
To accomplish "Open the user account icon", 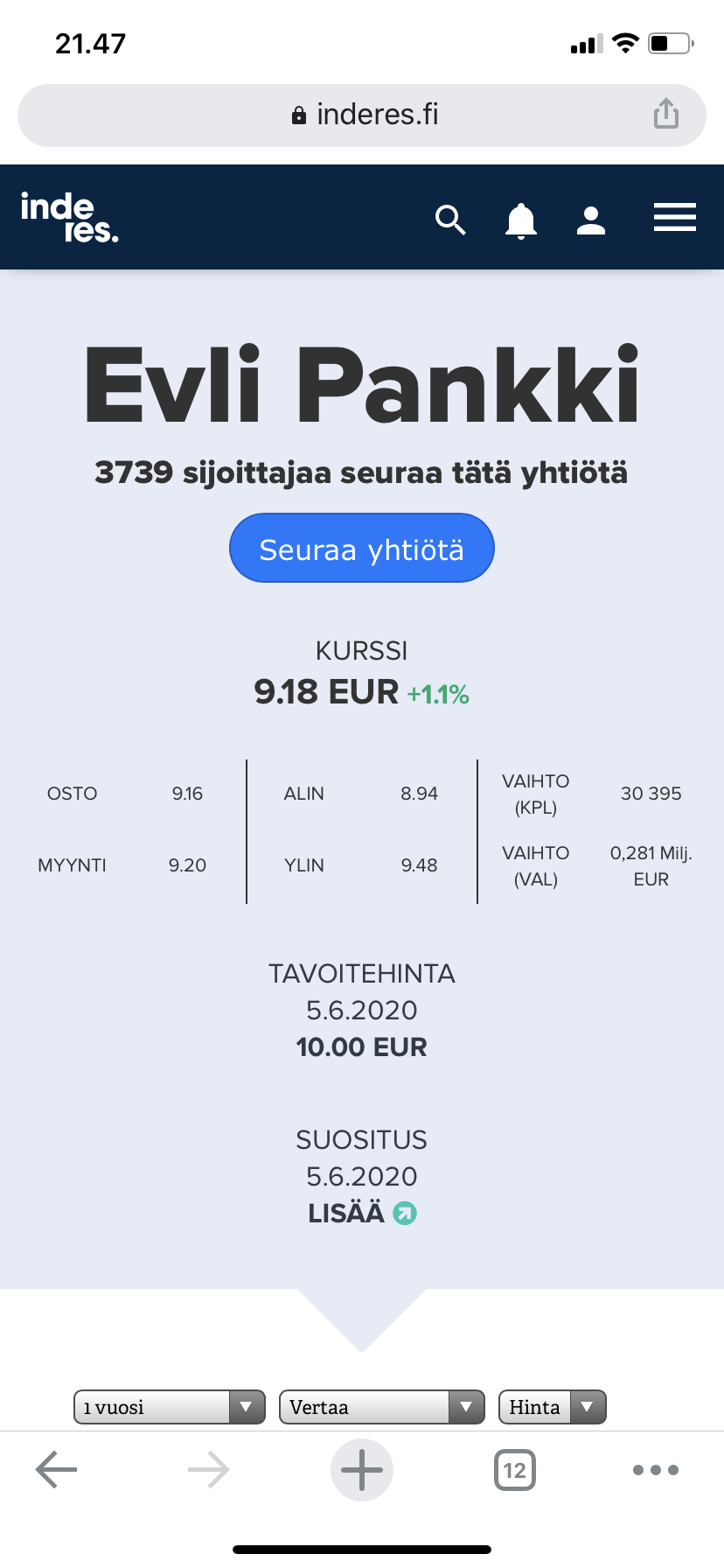I will point(591,220).
